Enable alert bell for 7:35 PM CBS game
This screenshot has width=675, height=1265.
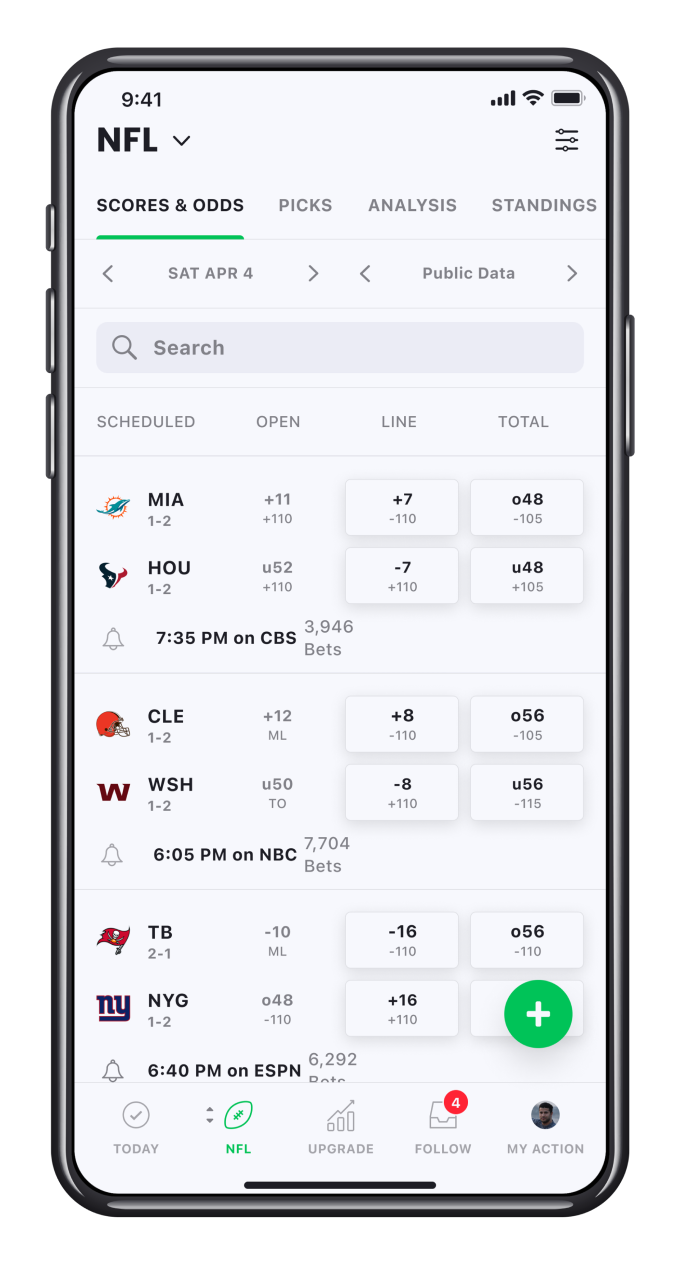coord(113,638)
